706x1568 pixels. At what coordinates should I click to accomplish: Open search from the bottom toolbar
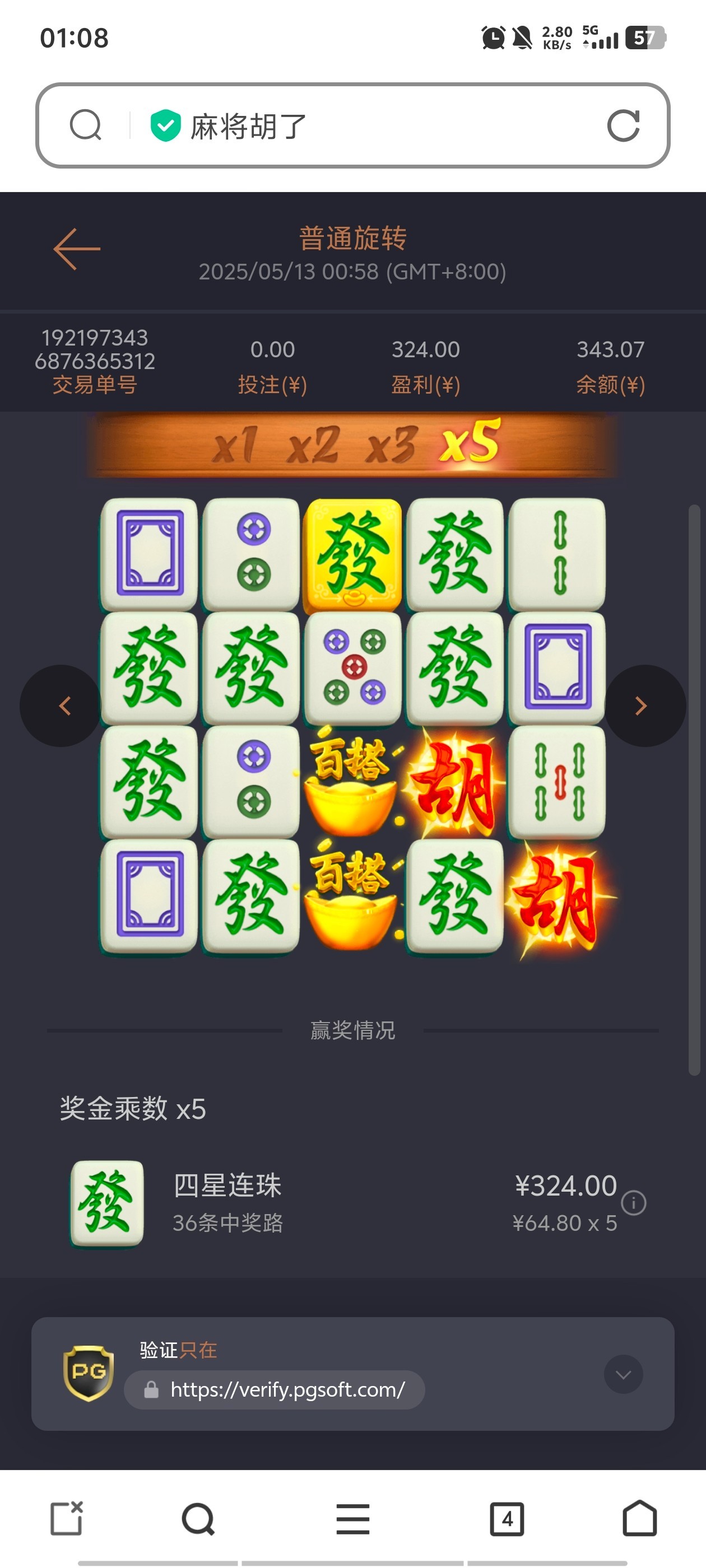point(198,1519)
